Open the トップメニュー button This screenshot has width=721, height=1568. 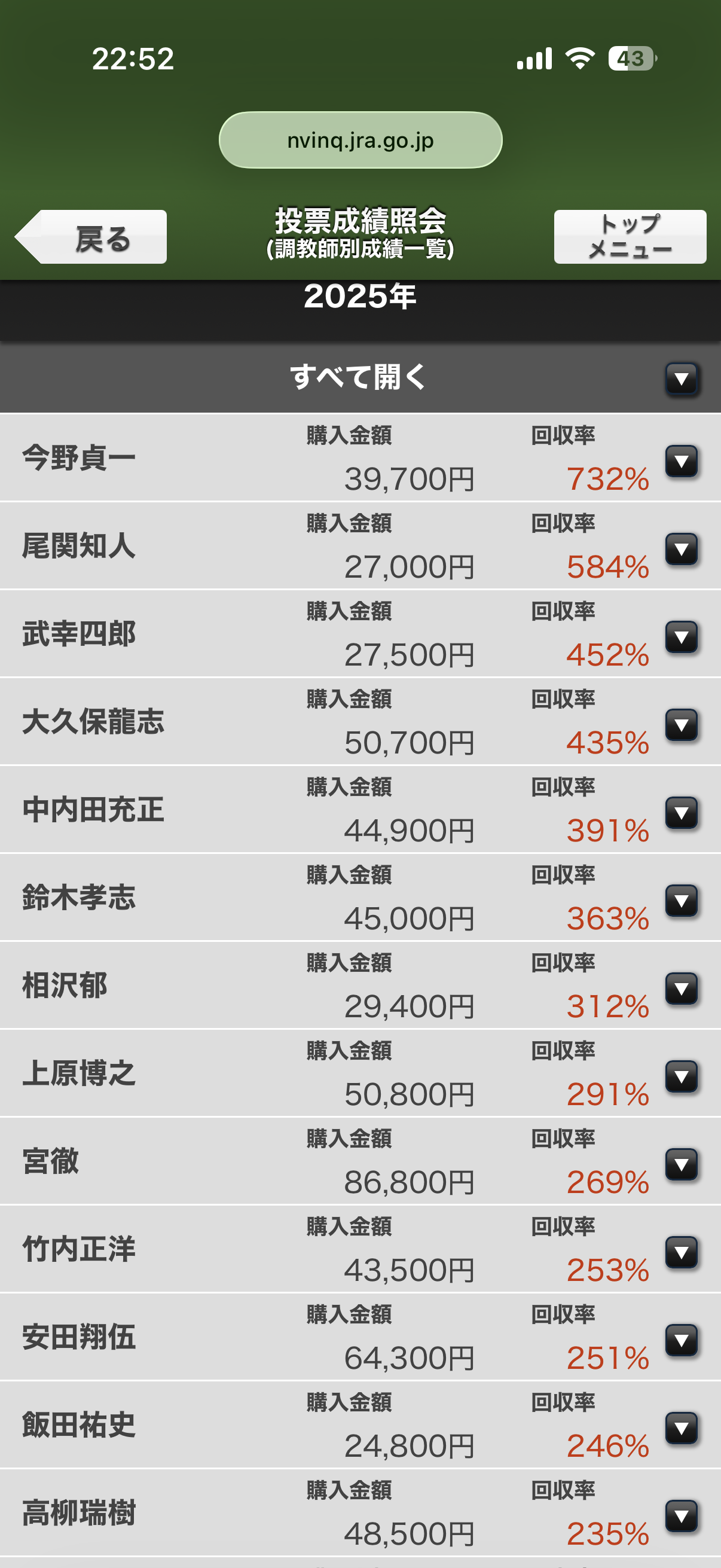pyautogui.click(x=629, y=237)
